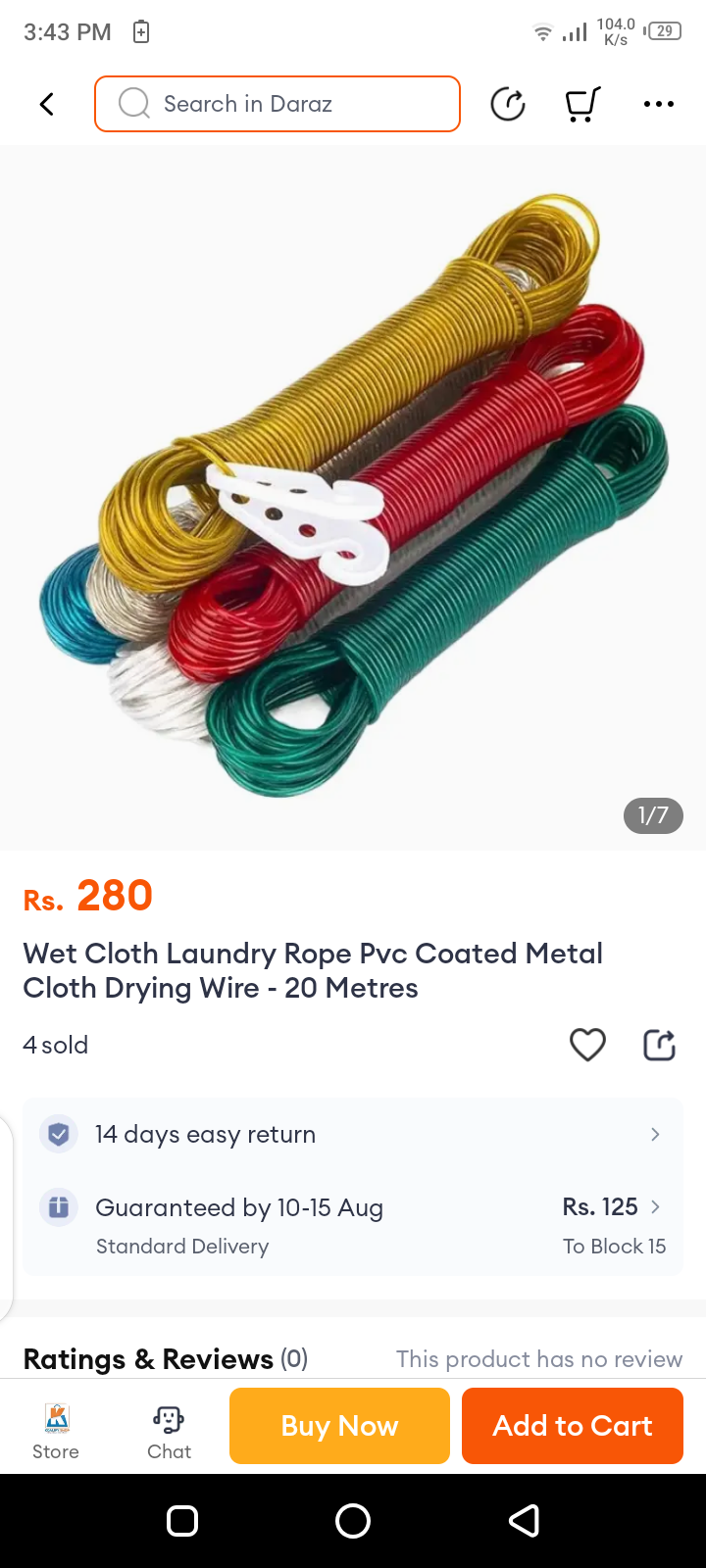
Task: Go to the system home screen
Action: 353,1521
